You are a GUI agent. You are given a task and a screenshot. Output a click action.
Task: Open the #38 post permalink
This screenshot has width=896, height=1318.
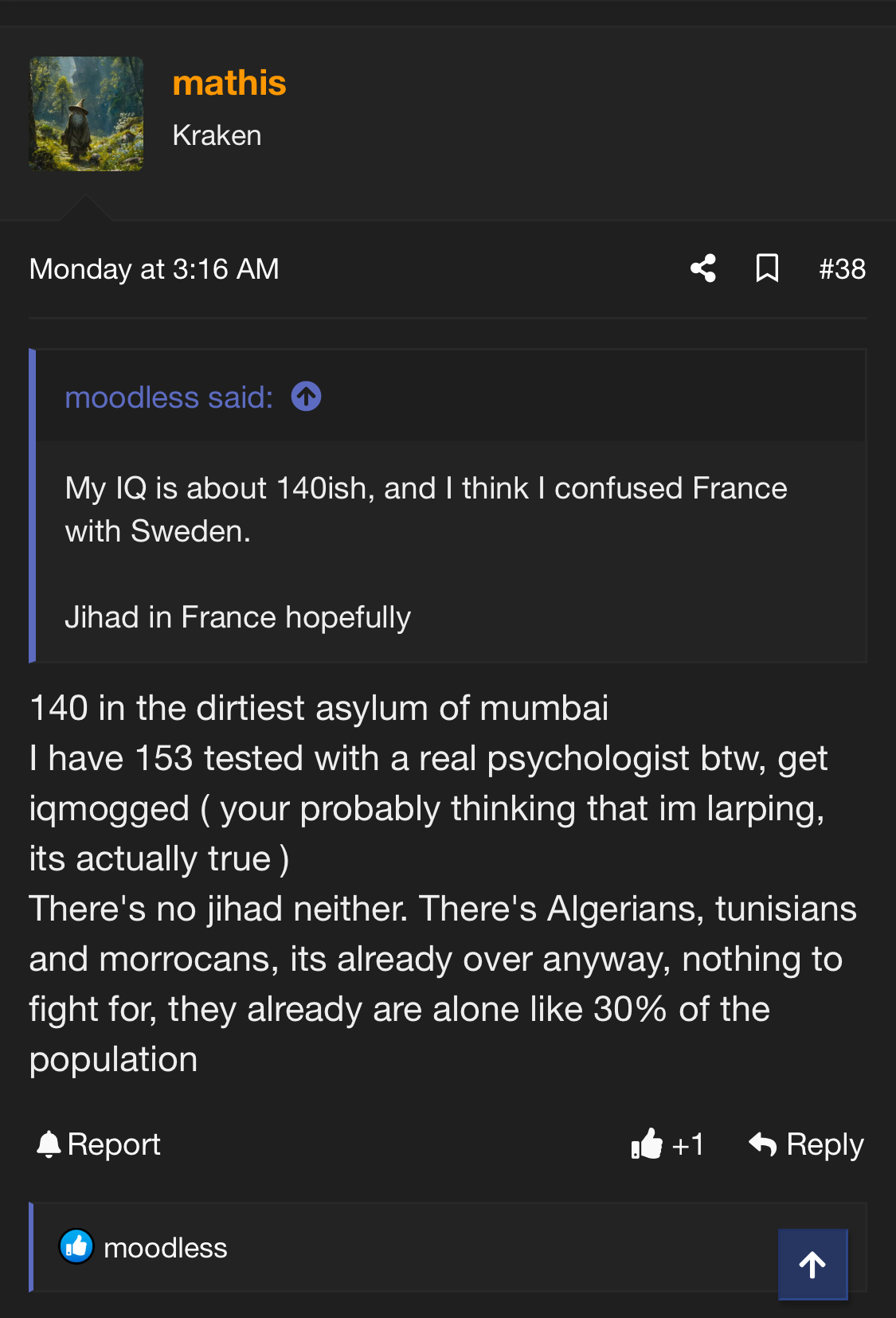click(x=842, y=269)
